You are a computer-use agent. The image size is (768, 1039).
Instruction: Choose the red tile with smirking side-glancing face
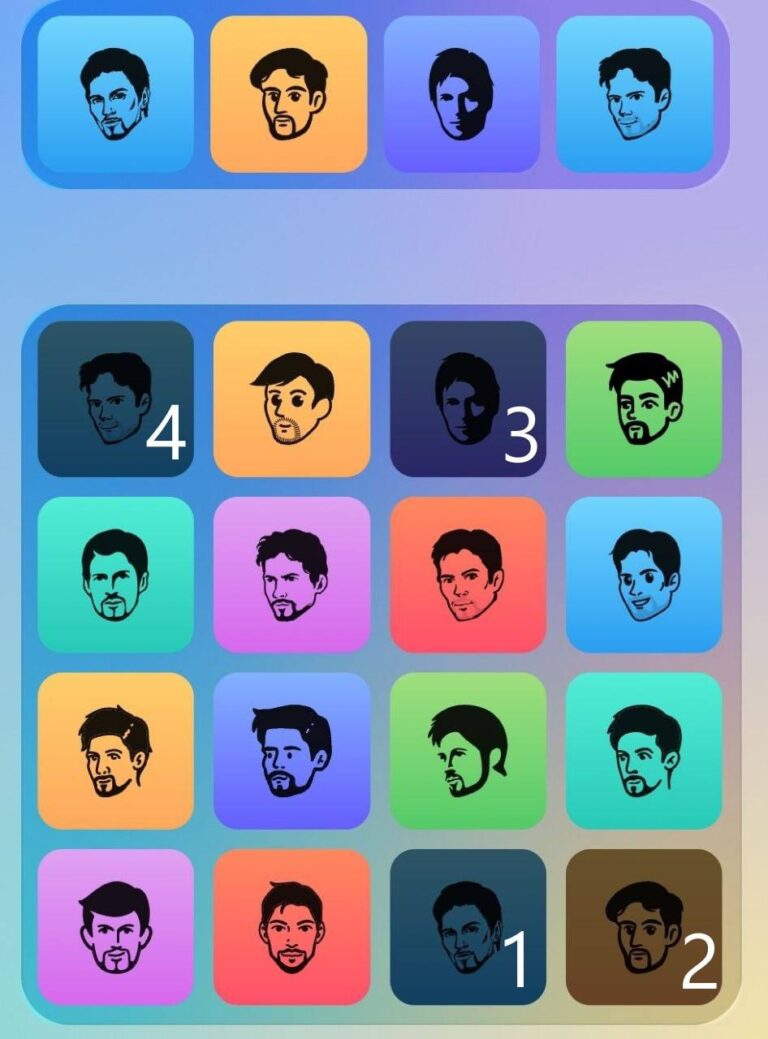point(467,575)
